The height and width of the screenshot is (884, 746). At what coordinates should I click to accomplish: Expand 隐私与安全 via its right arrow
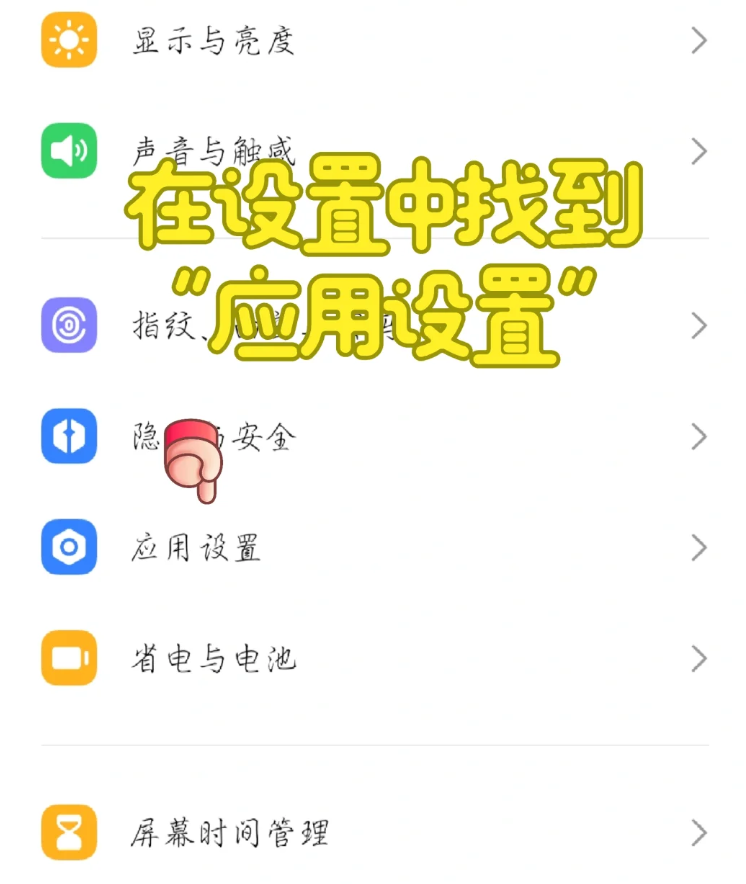(699, 436)
